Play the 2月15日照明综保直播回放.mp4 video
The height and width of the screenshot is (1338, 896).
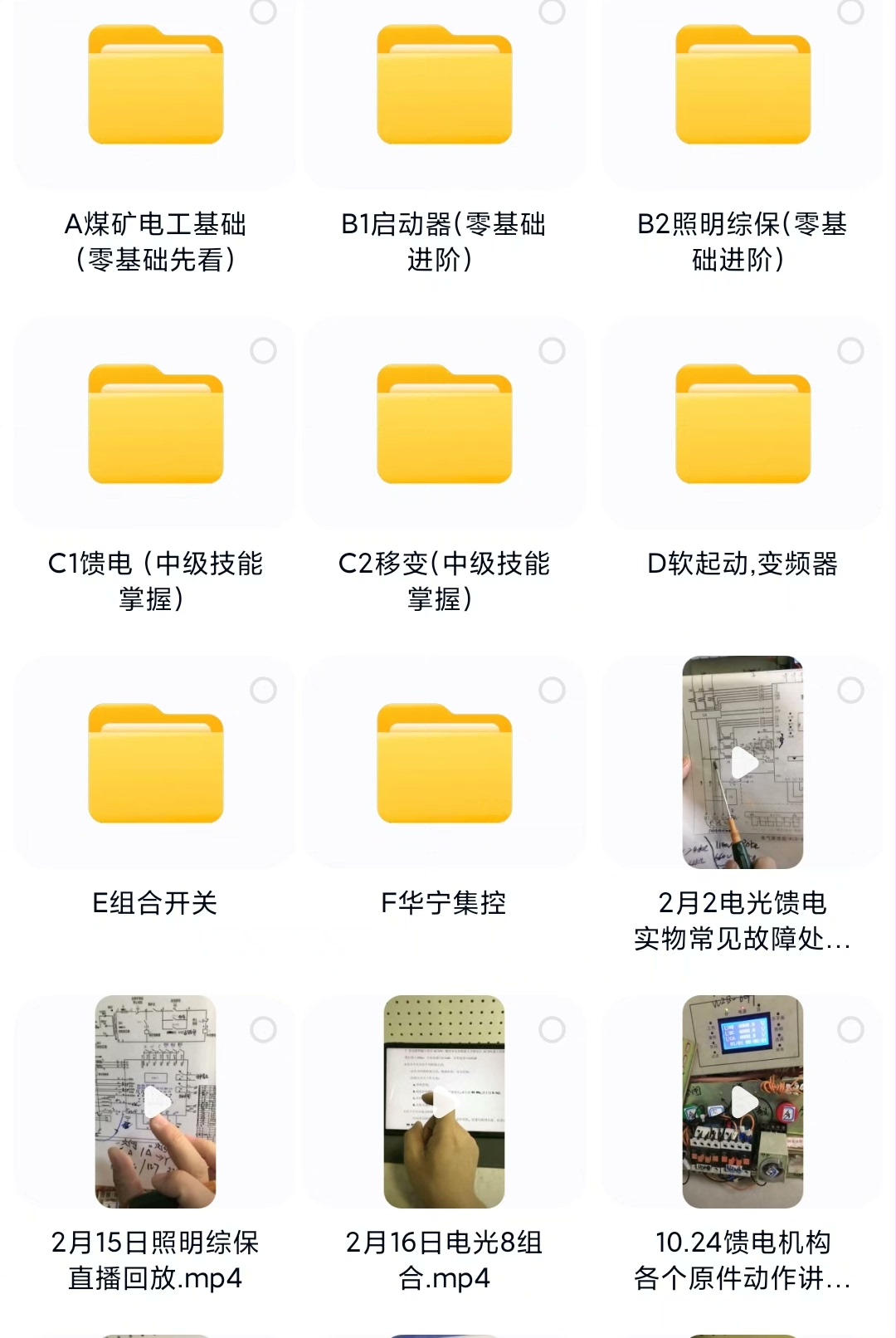pyautogui.click(x=156, y=1102)
